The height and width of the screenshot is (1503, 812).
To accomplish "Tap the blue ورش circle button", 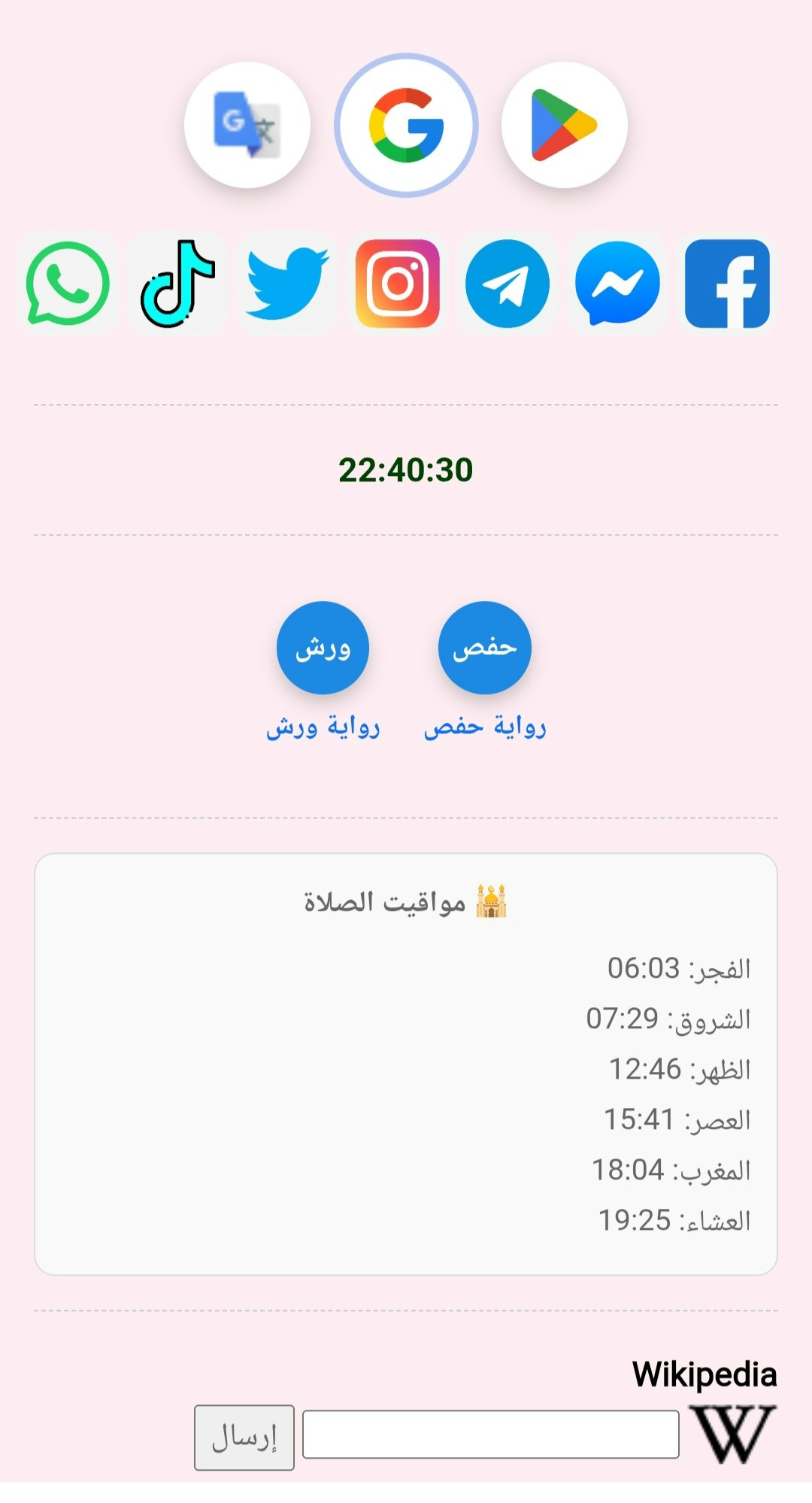I will tap(323, 647).
